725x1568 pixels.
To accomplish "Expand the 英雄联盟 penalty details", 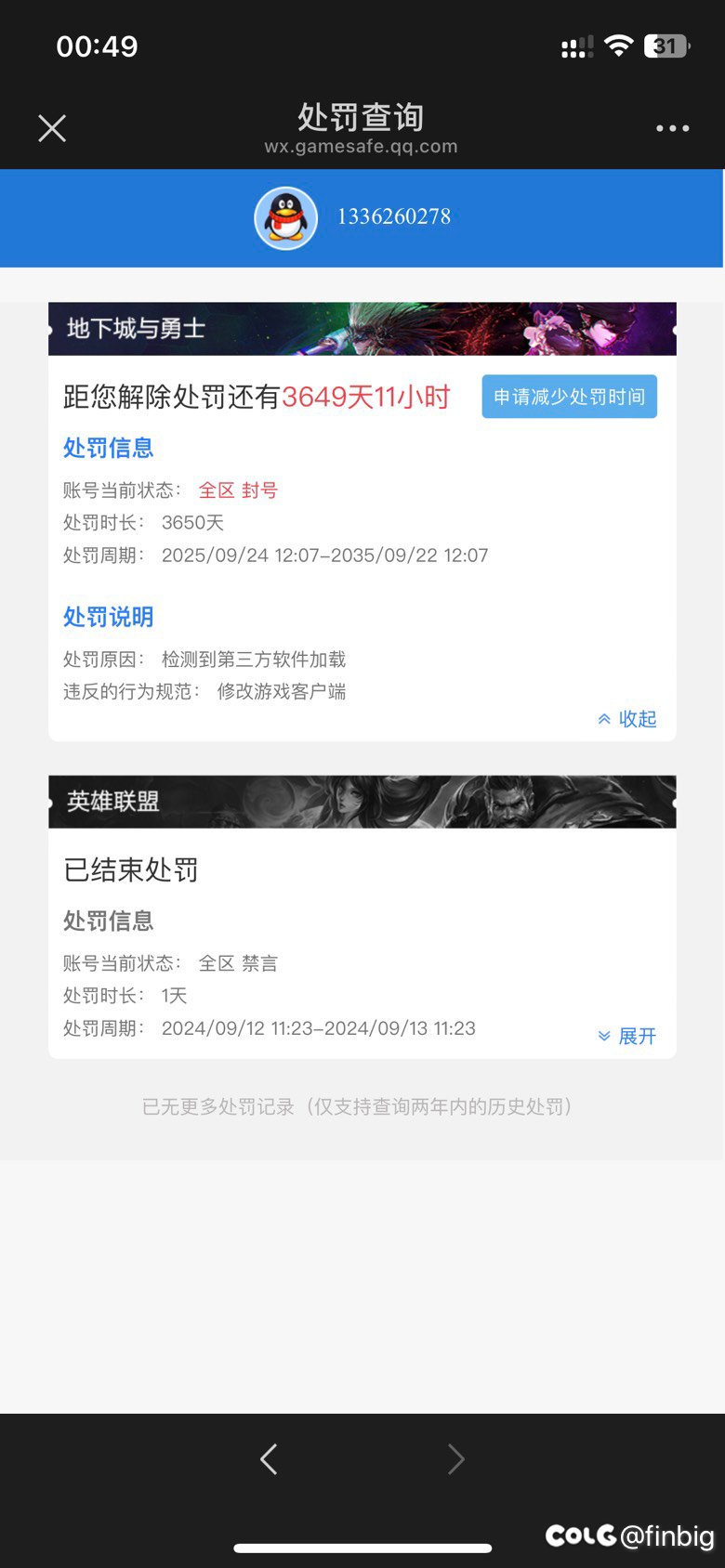I will [x=627, y=1036].
